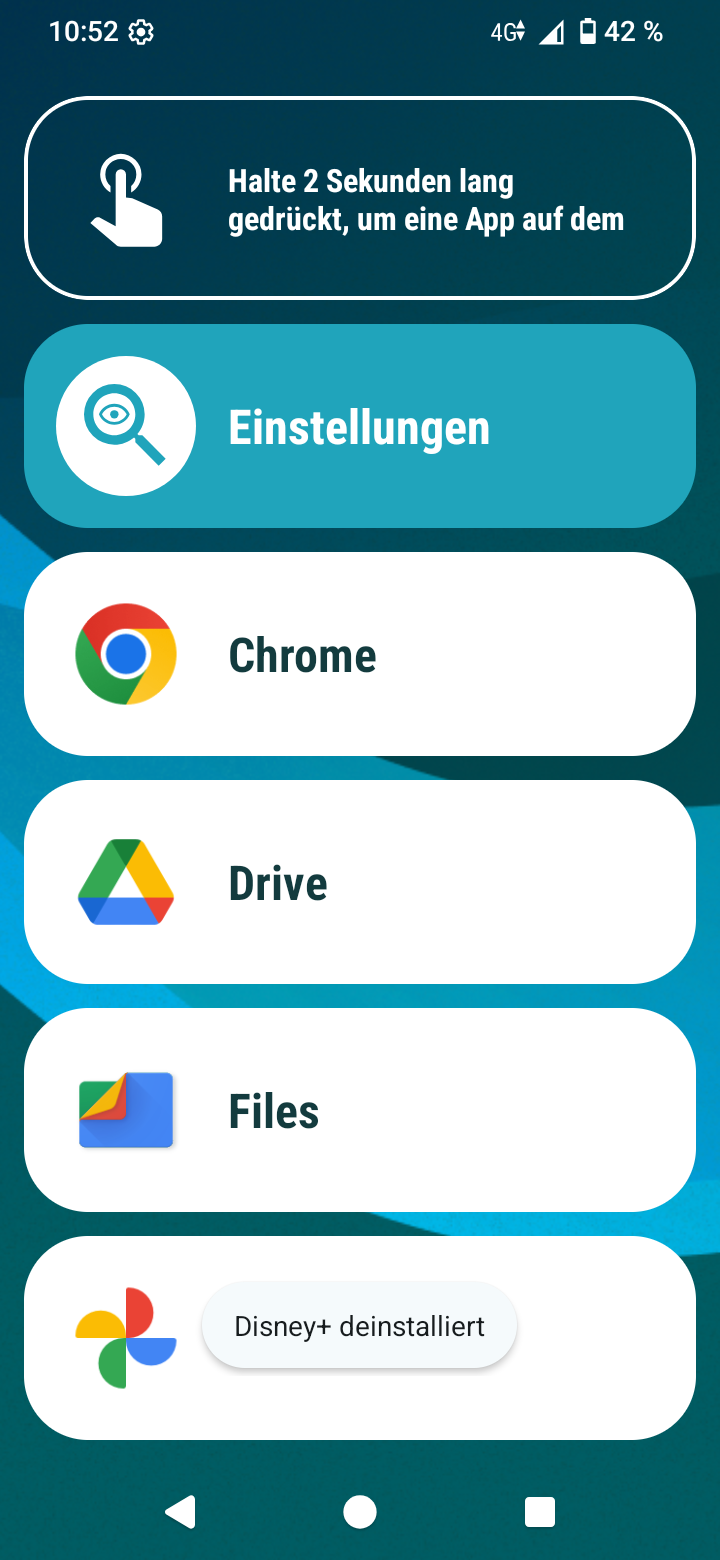Select the Drive list entry

click(x=359, y=881)
